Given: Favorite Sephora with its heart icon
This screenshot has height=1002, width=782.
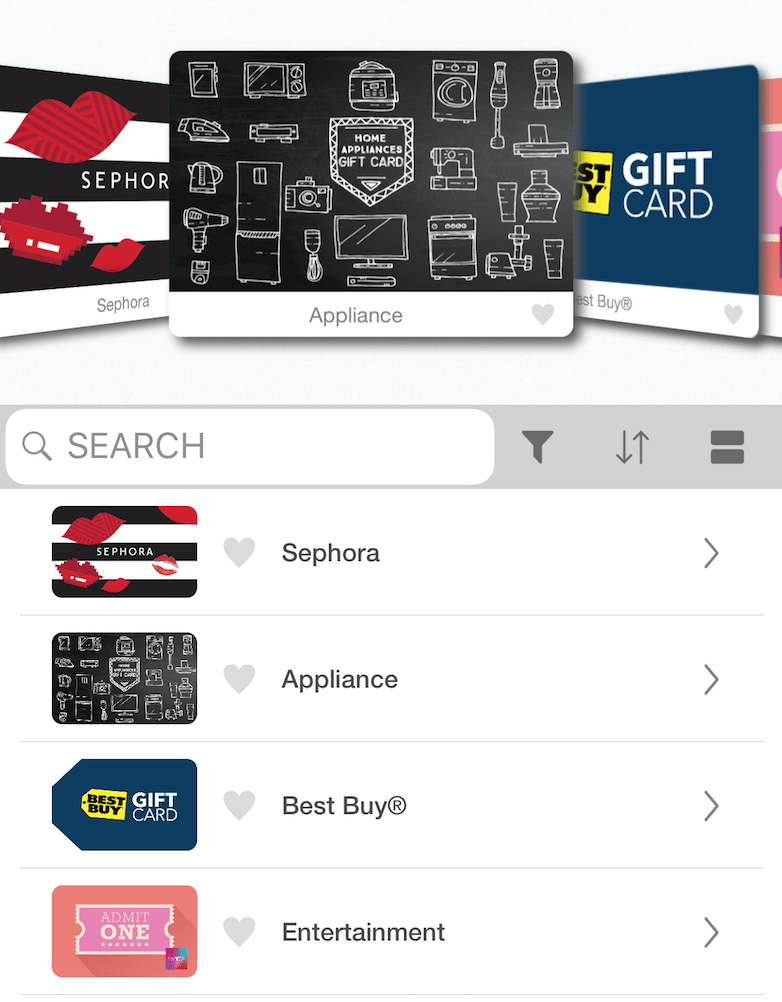Looking at the screenshot, I should [239, 552].
